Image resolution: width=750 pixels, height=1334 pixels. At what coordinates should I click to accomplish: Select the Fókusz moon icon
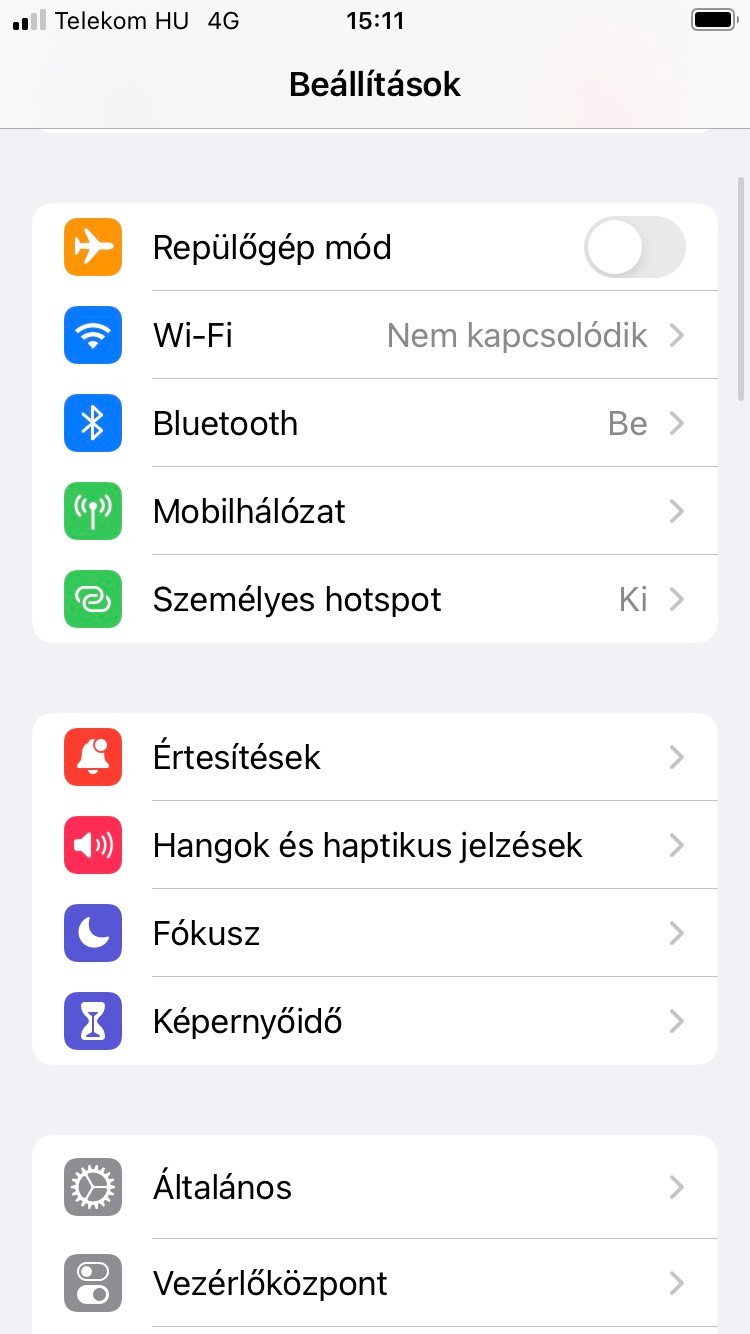point(93,933)
